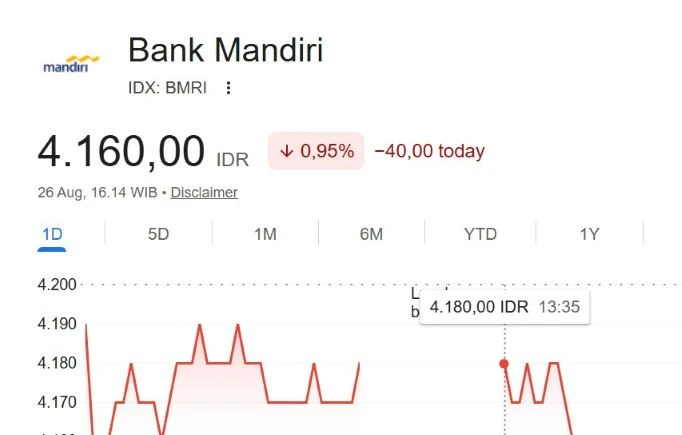682x435 pixels.
Task: Switch to the 6M tab
Action: (x=371, y=234)
